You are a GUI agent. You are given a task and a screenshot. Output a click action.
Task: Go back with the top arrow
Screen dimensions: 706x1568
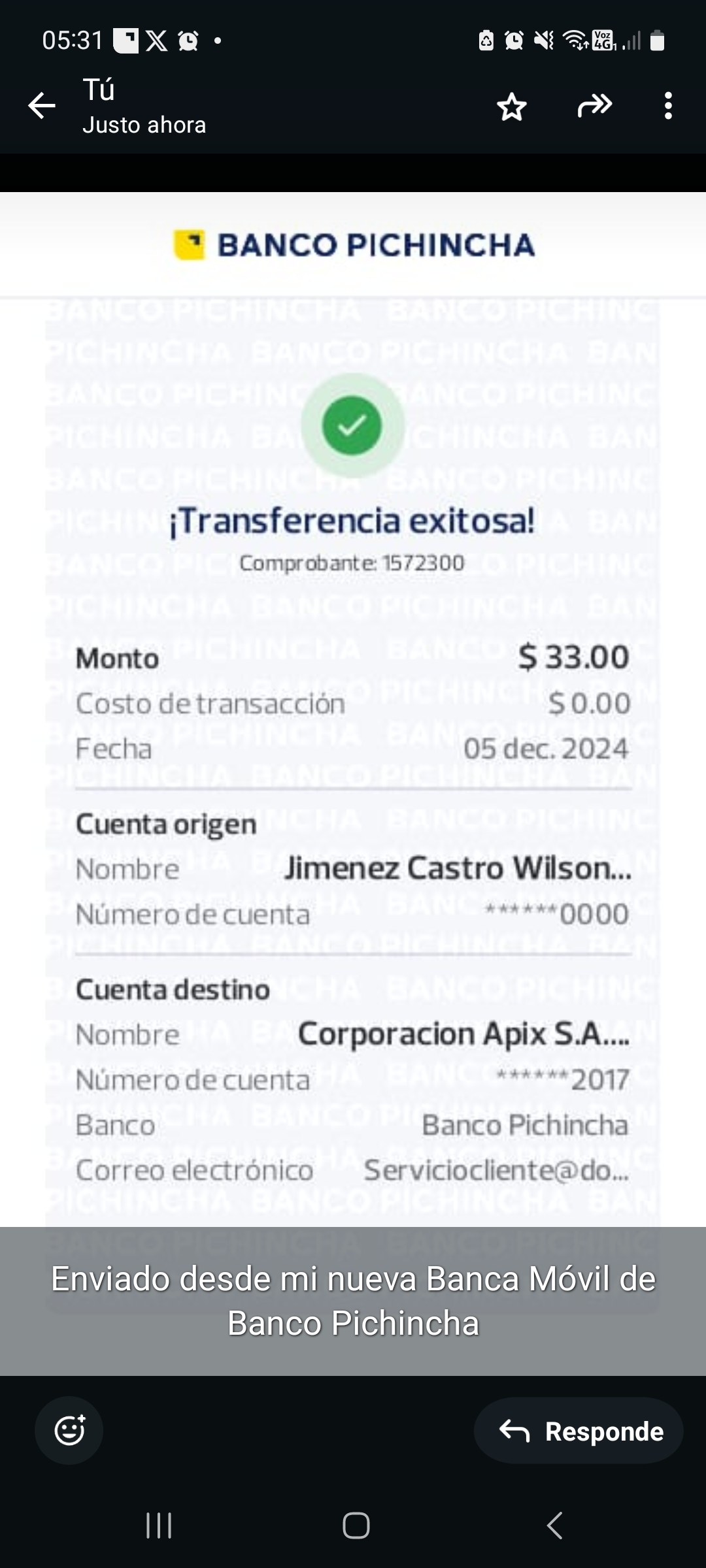42,106
